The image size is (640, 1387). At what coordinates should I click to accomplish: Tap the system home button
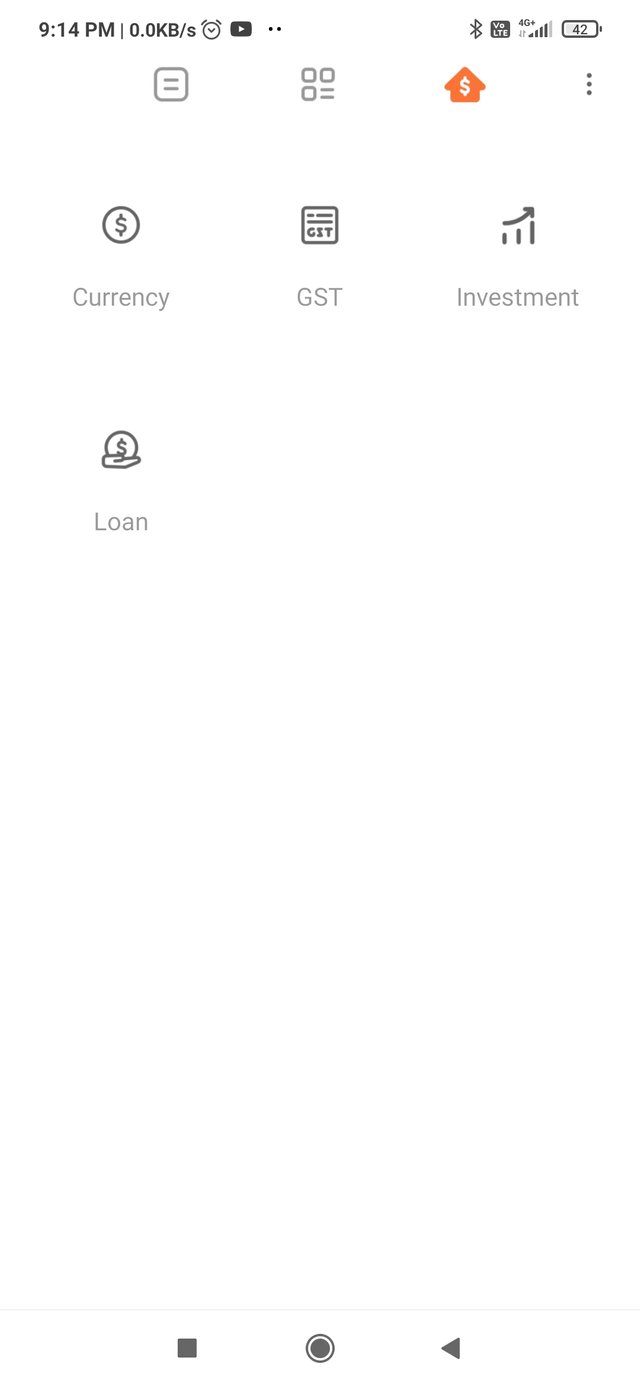click(x=320, y=1348)
